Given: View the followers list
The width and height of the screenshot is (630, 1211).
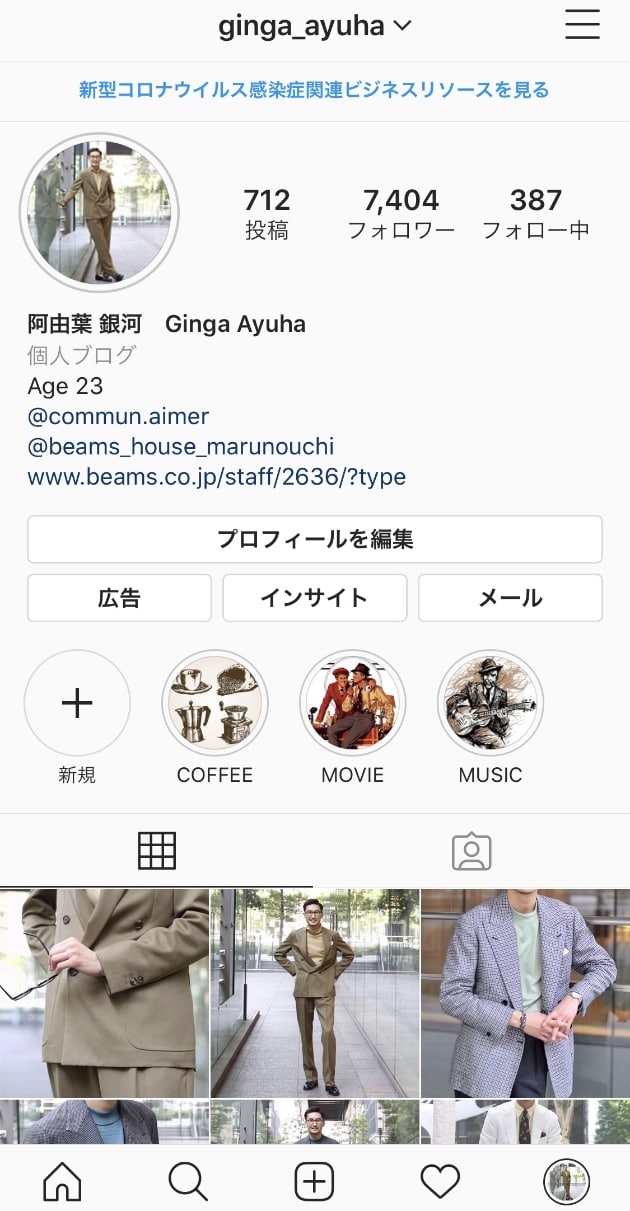Looking at the screenshot, I should pyautogui.click(x=401, y=213).
